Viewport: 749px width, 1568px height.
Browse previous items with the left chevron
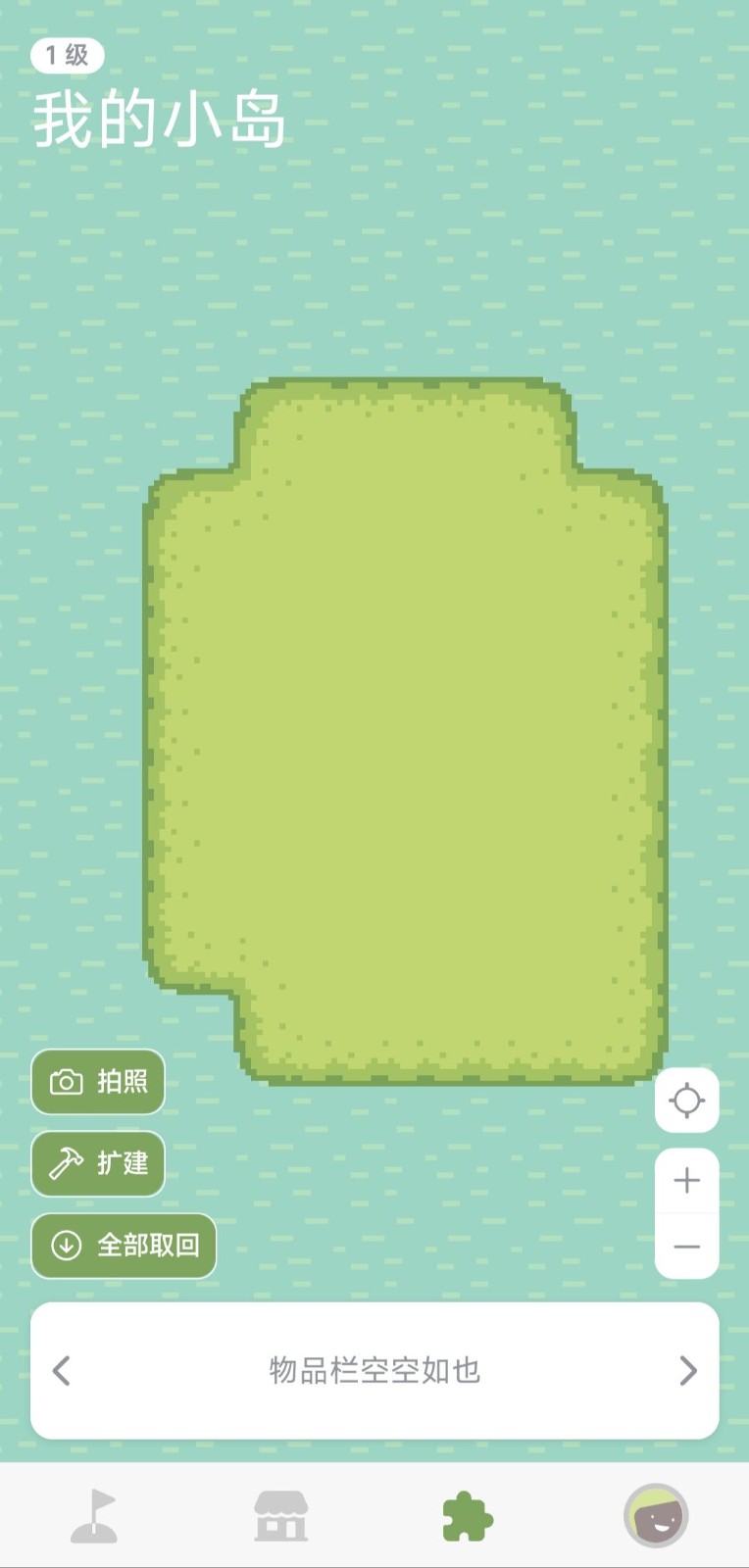click(61, 1372)
